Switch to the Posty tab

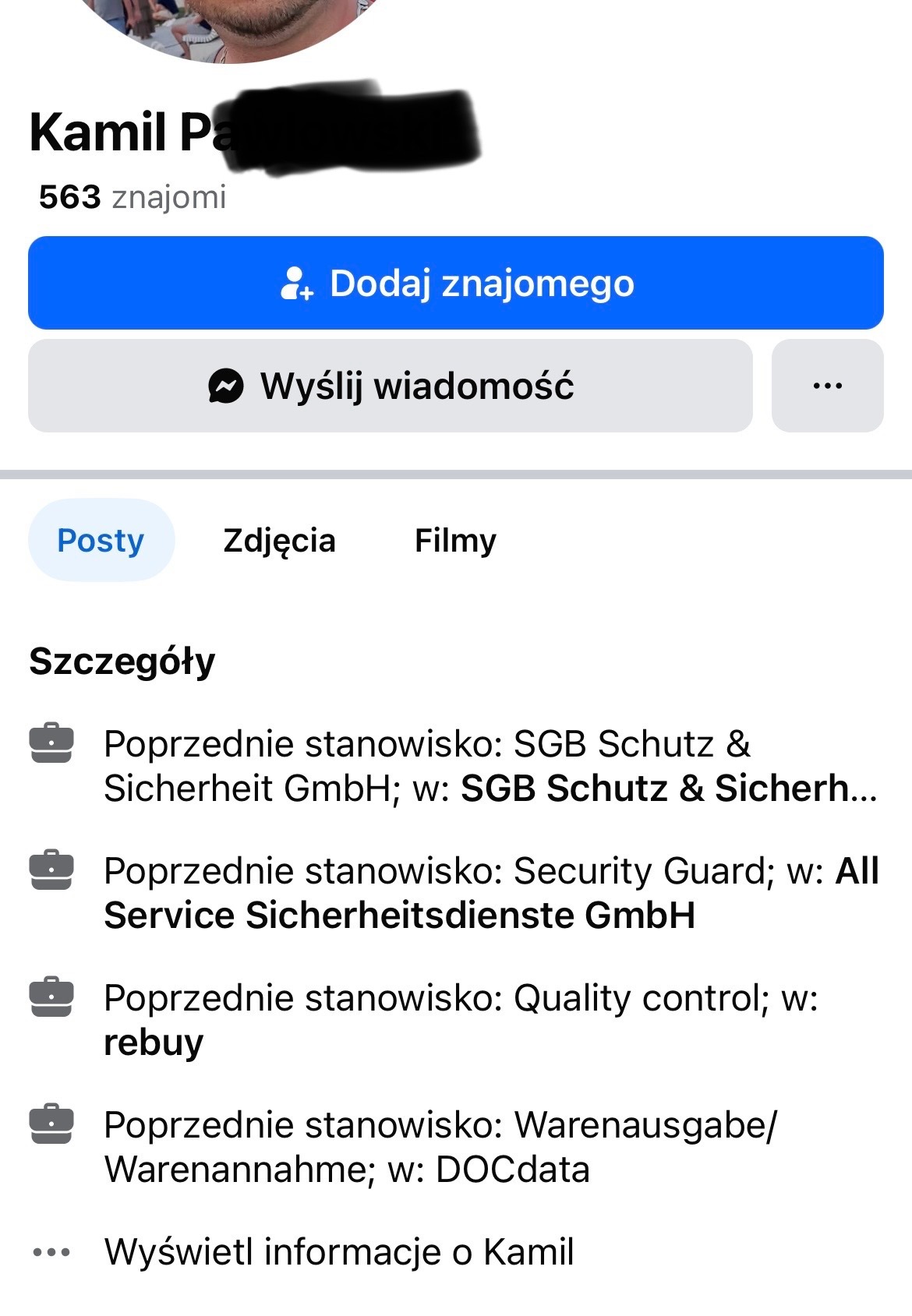[101, 540]
